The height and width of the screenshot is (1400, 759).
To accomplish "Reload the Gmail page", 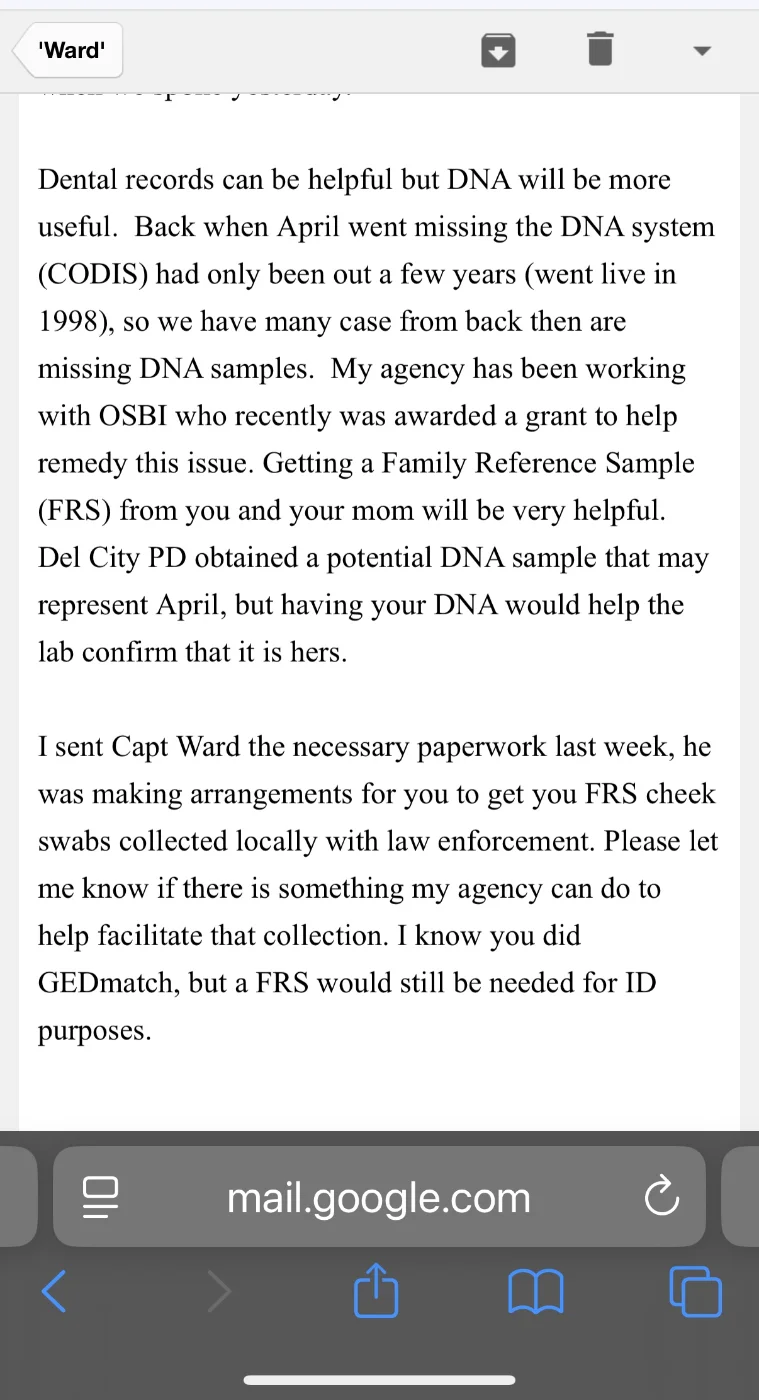I will tap(661, 1197).
